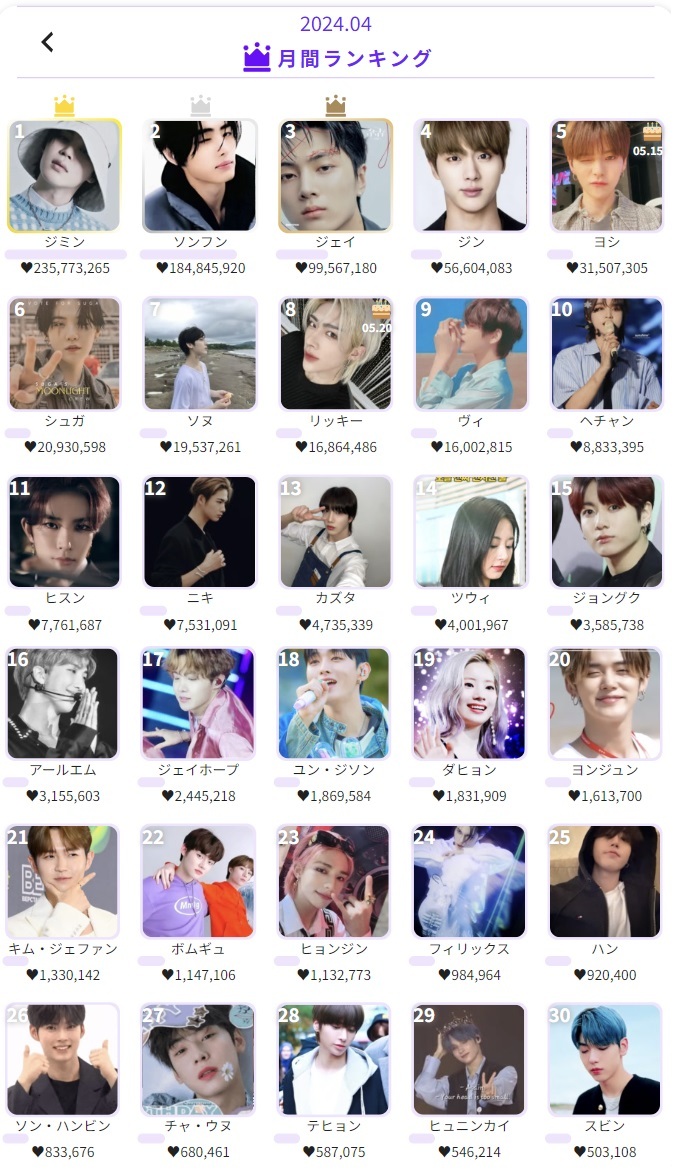Viewport: 675px width, 1173px height.
Task: Open チャ・ウヌ's tile at rank 27
Action: point(198,1060)
